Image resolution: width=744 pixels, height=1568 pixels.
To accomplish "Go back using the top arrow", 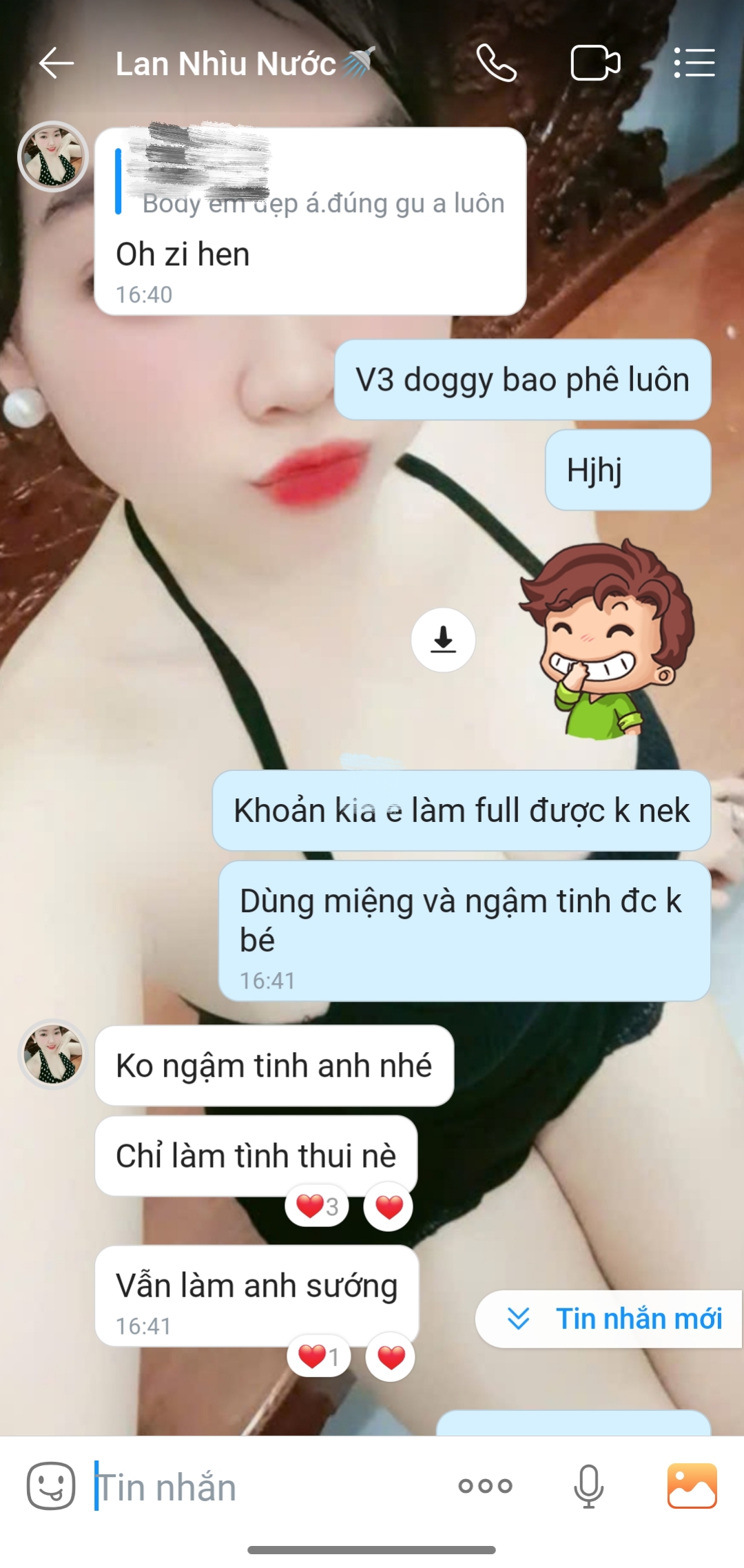I will (x=56, y=63).
